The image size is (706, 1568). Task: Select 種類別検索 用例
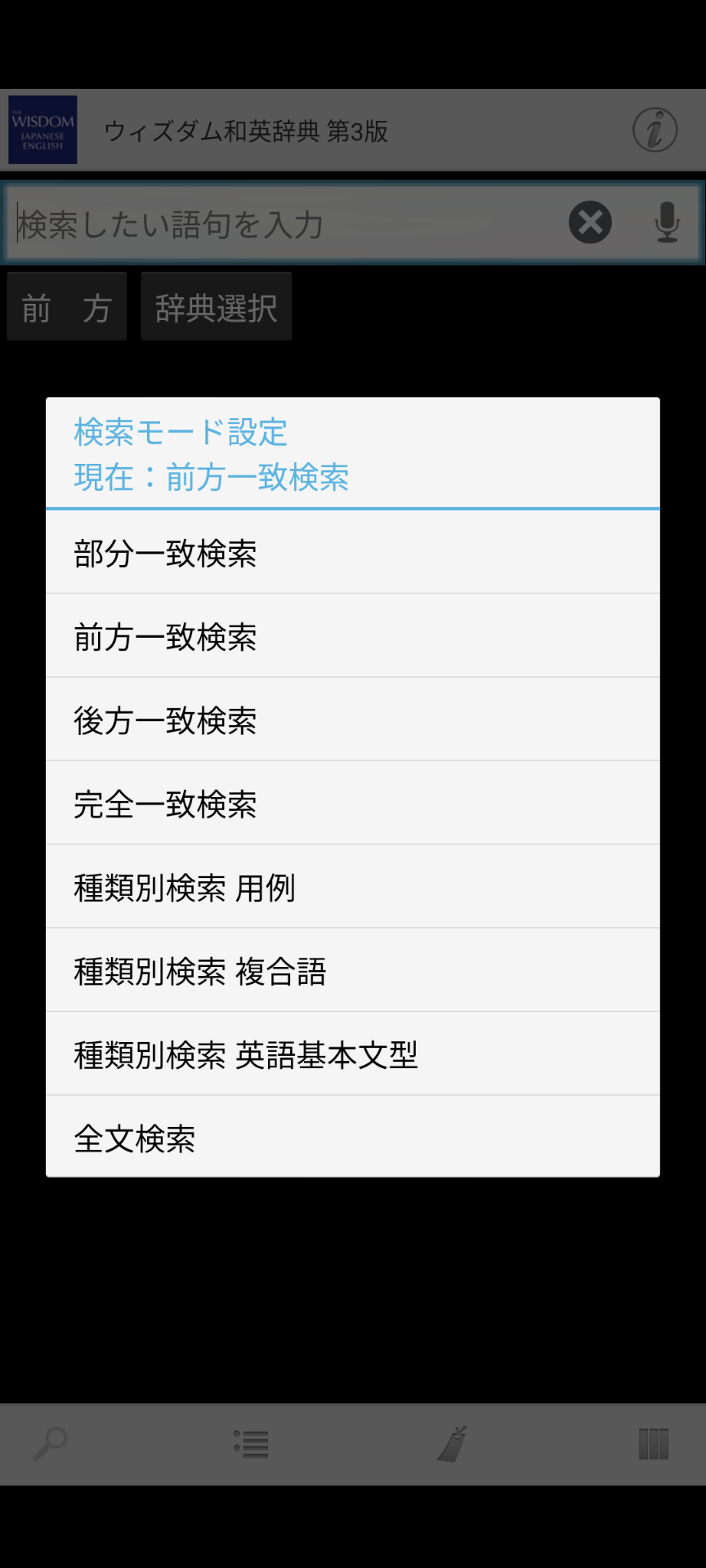[x=352, y=887]
